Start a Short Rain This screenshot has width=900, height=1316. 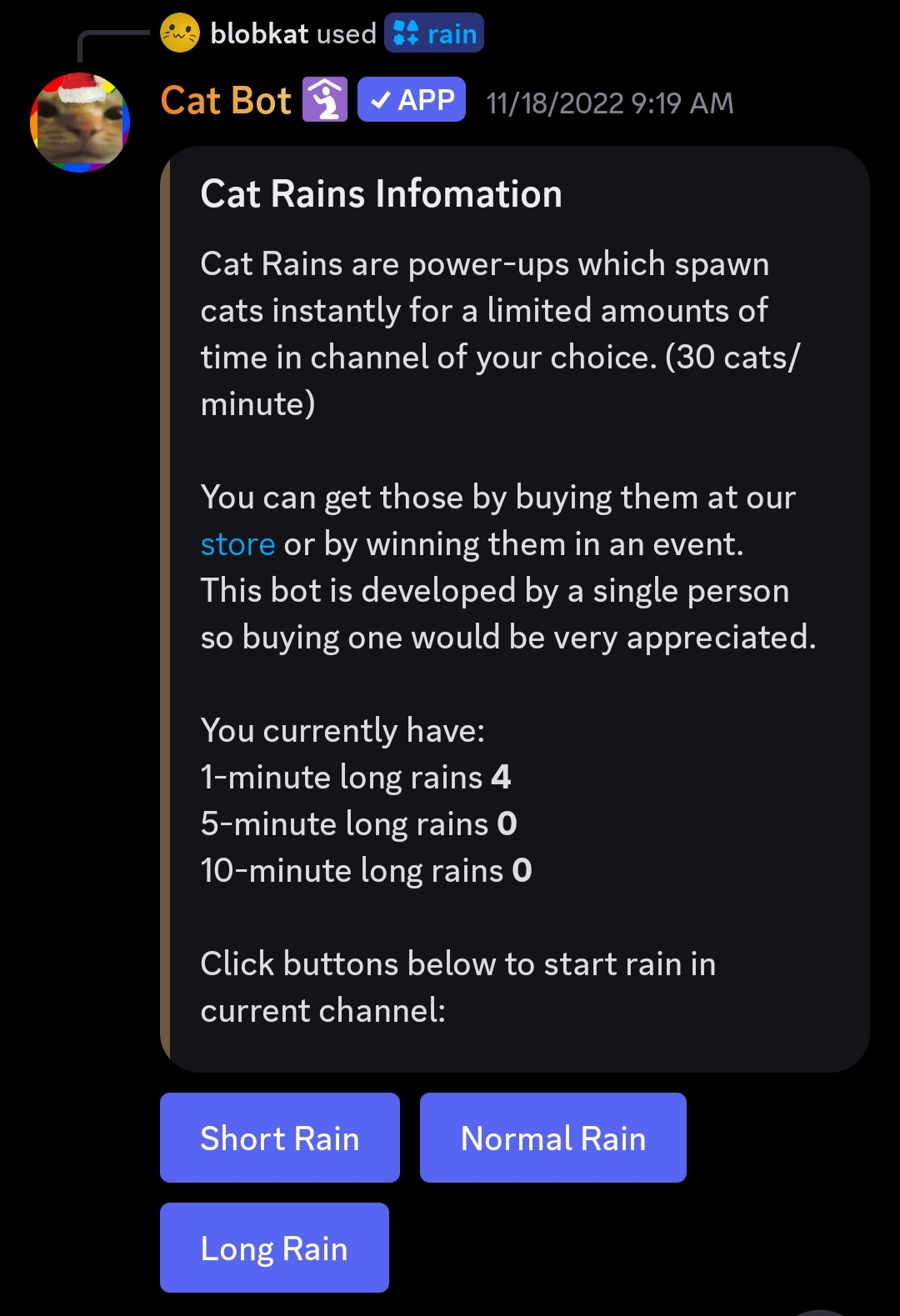279,1138
